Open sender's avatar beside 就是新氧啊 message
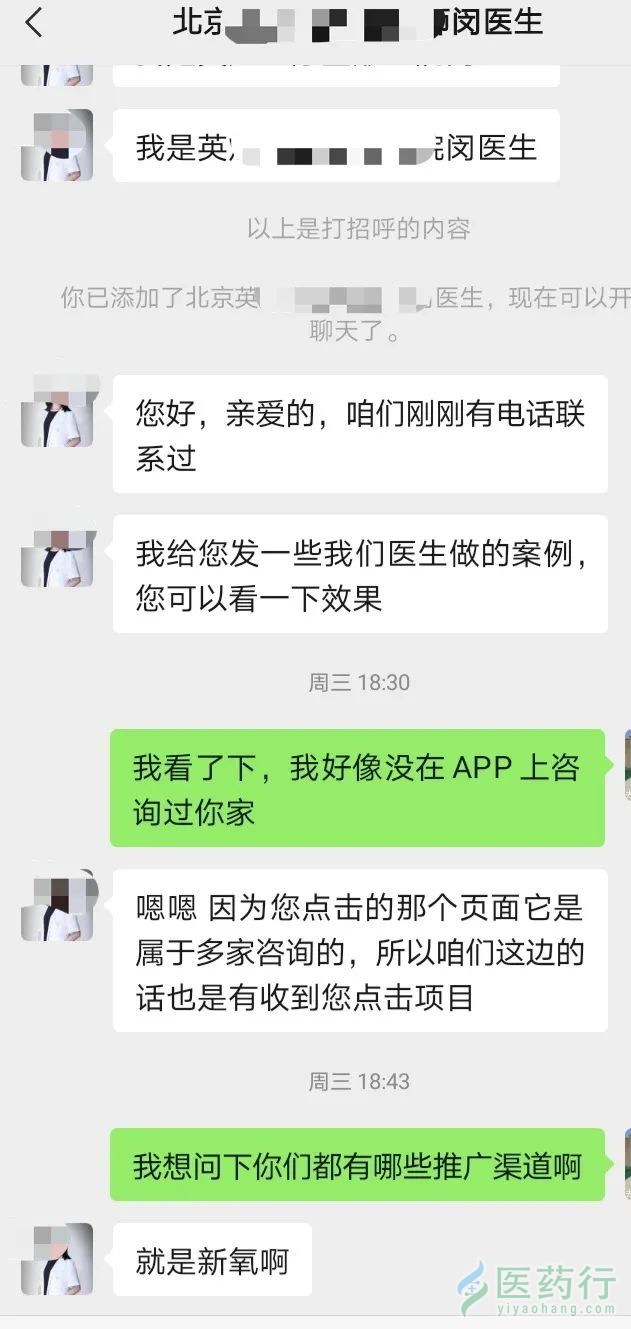The width and height of the screenshot is (631, 1329). [57, 1258]
